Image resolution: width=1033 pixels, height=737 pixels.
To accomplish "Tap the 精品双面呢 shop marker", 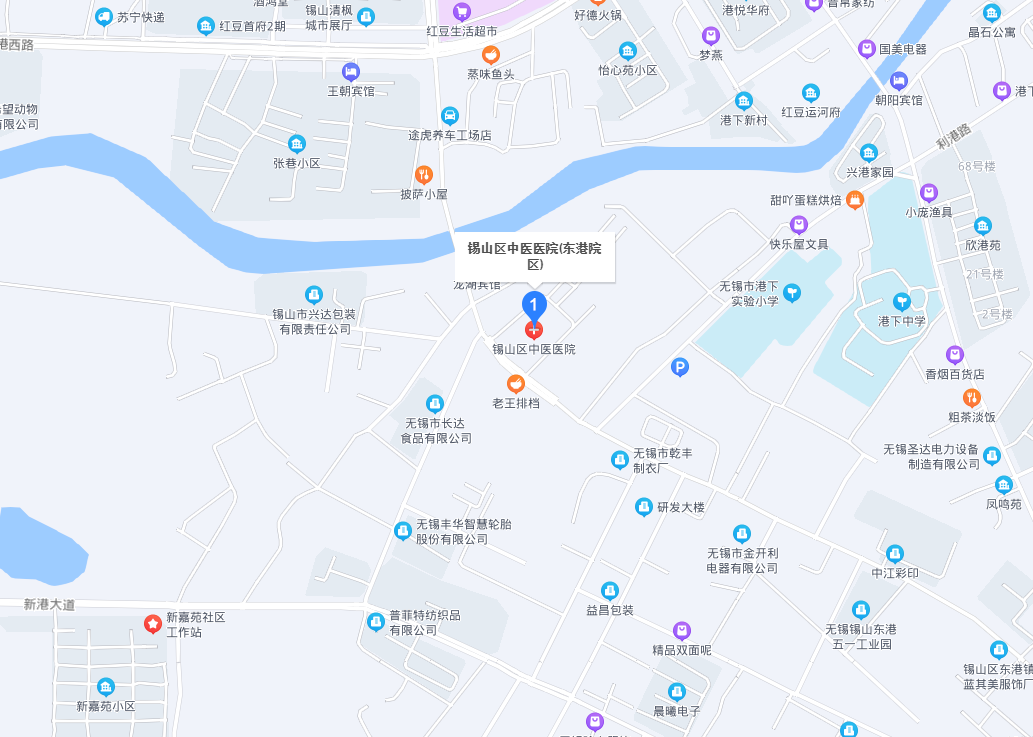I will coord(682,630).
